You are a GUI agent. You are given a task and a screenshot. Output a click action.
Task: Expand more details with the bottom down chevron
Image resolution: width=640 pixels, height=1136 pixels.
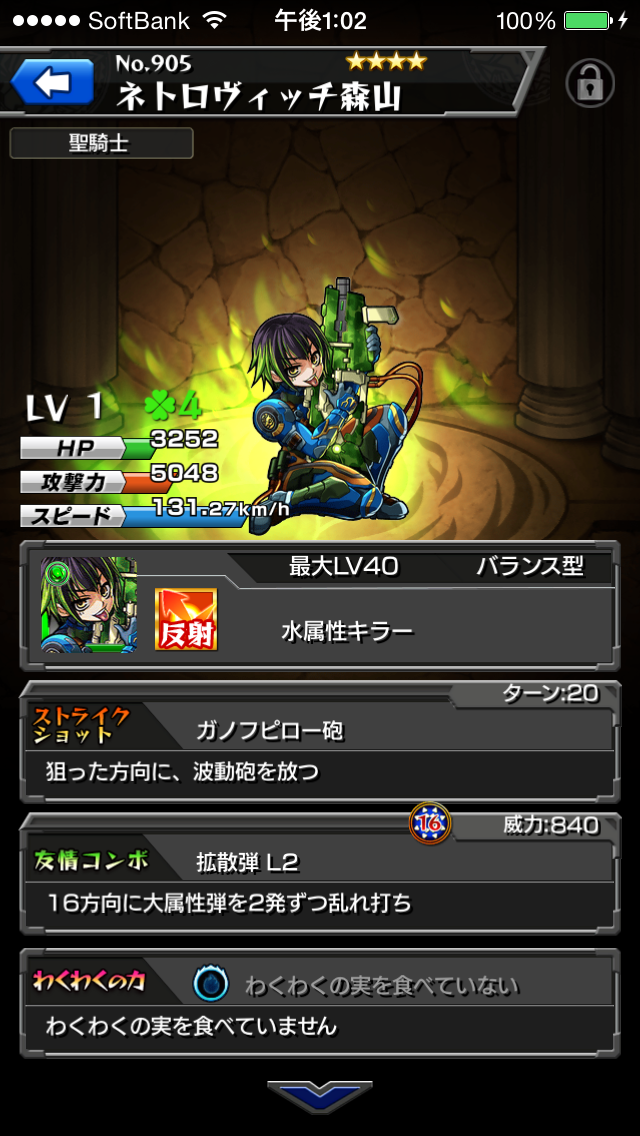point(320,1095)
